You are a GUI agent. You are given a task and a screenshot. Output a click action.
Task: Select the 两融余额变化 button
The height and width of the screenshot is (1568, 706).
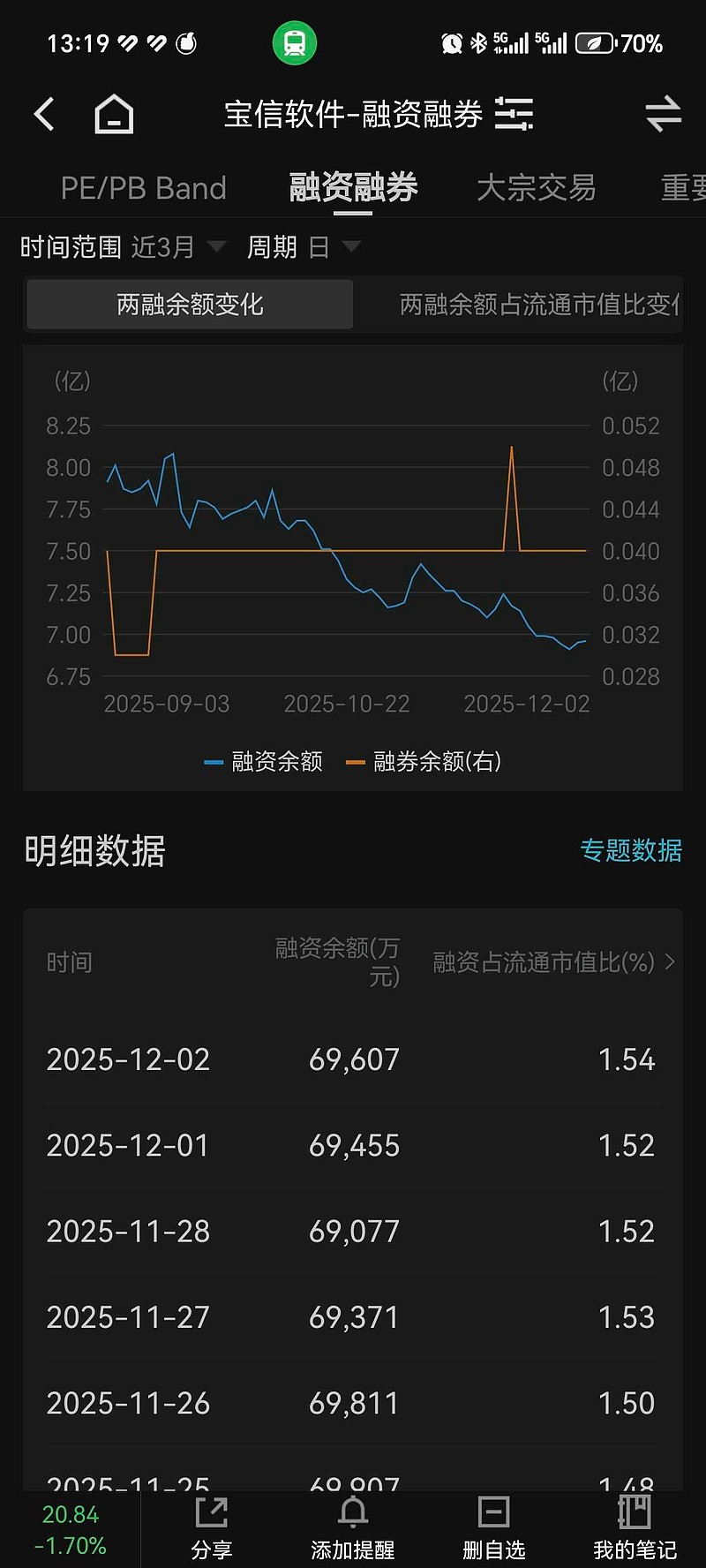190,304
